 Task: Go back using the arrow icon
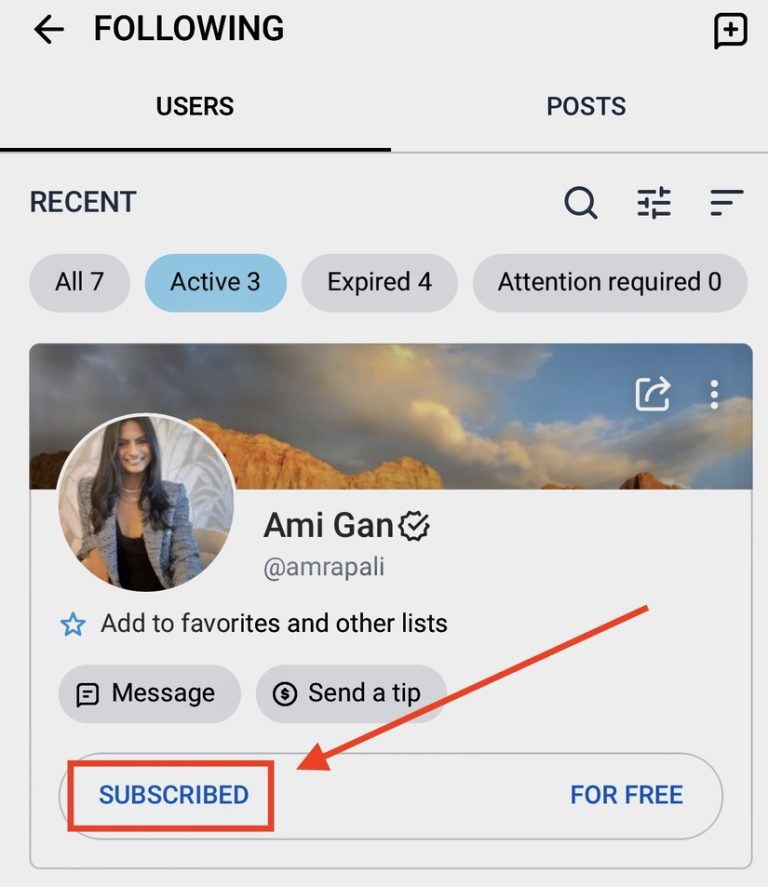pos(48,30)
